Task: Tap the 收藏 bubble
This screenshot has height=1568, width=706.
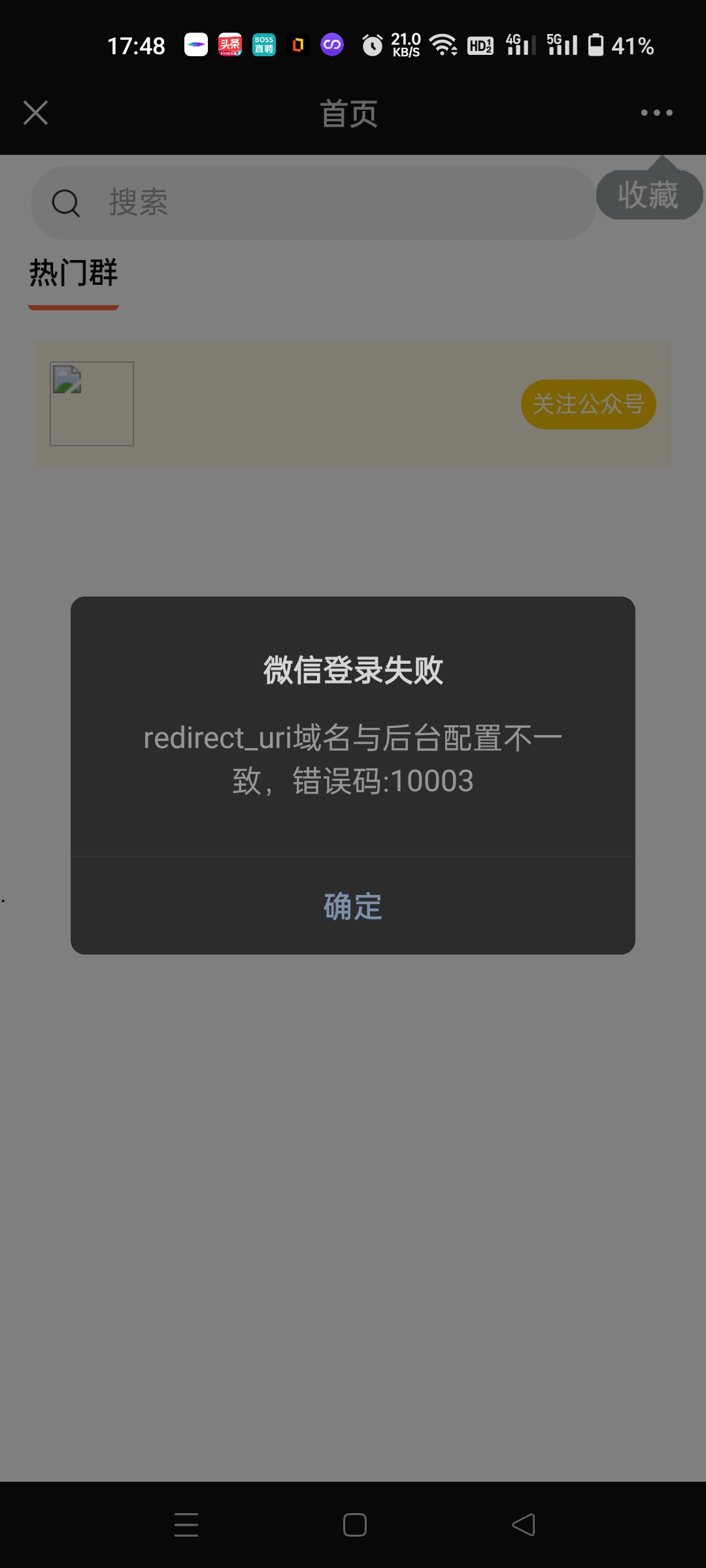Action: click(648, 195)
